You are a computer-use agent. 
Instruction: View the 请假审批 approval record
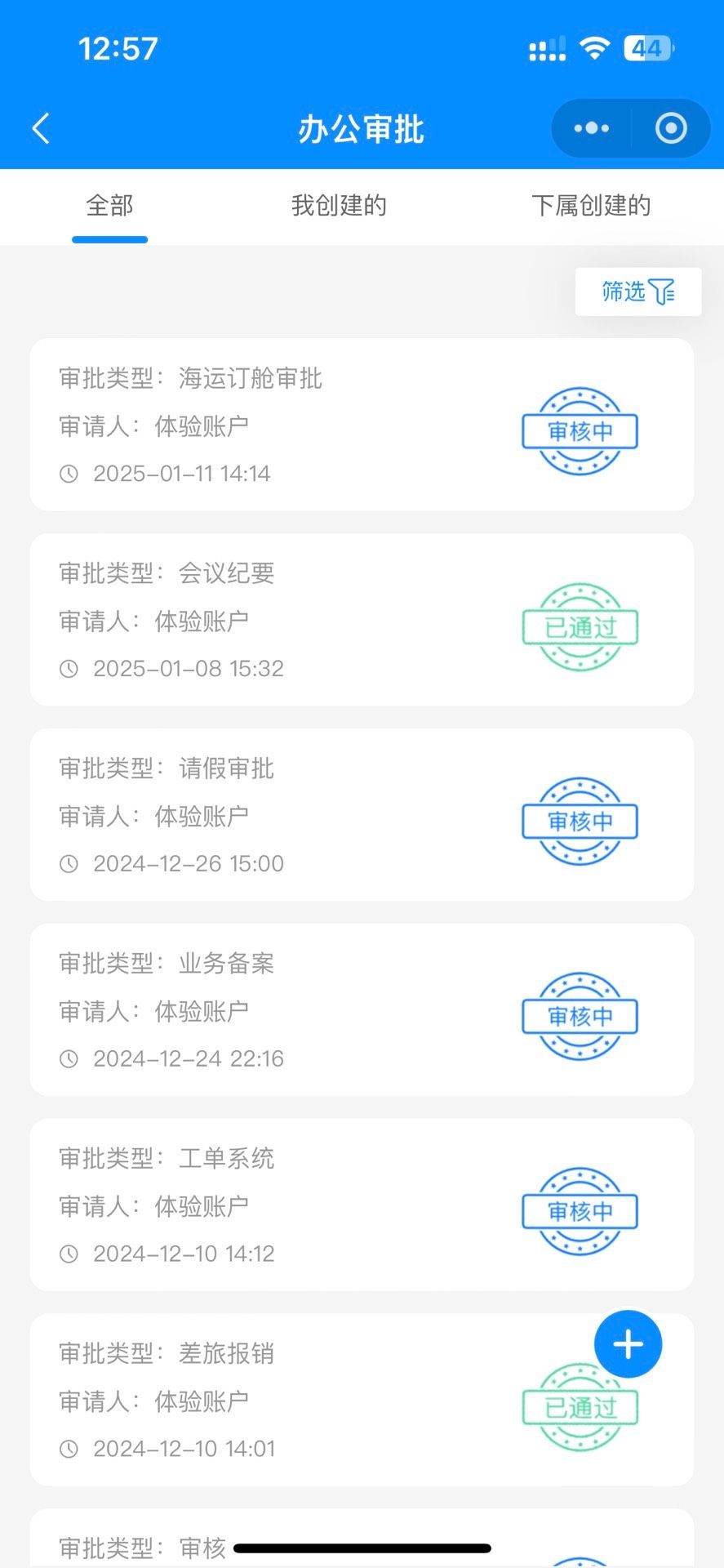point(361,815)
